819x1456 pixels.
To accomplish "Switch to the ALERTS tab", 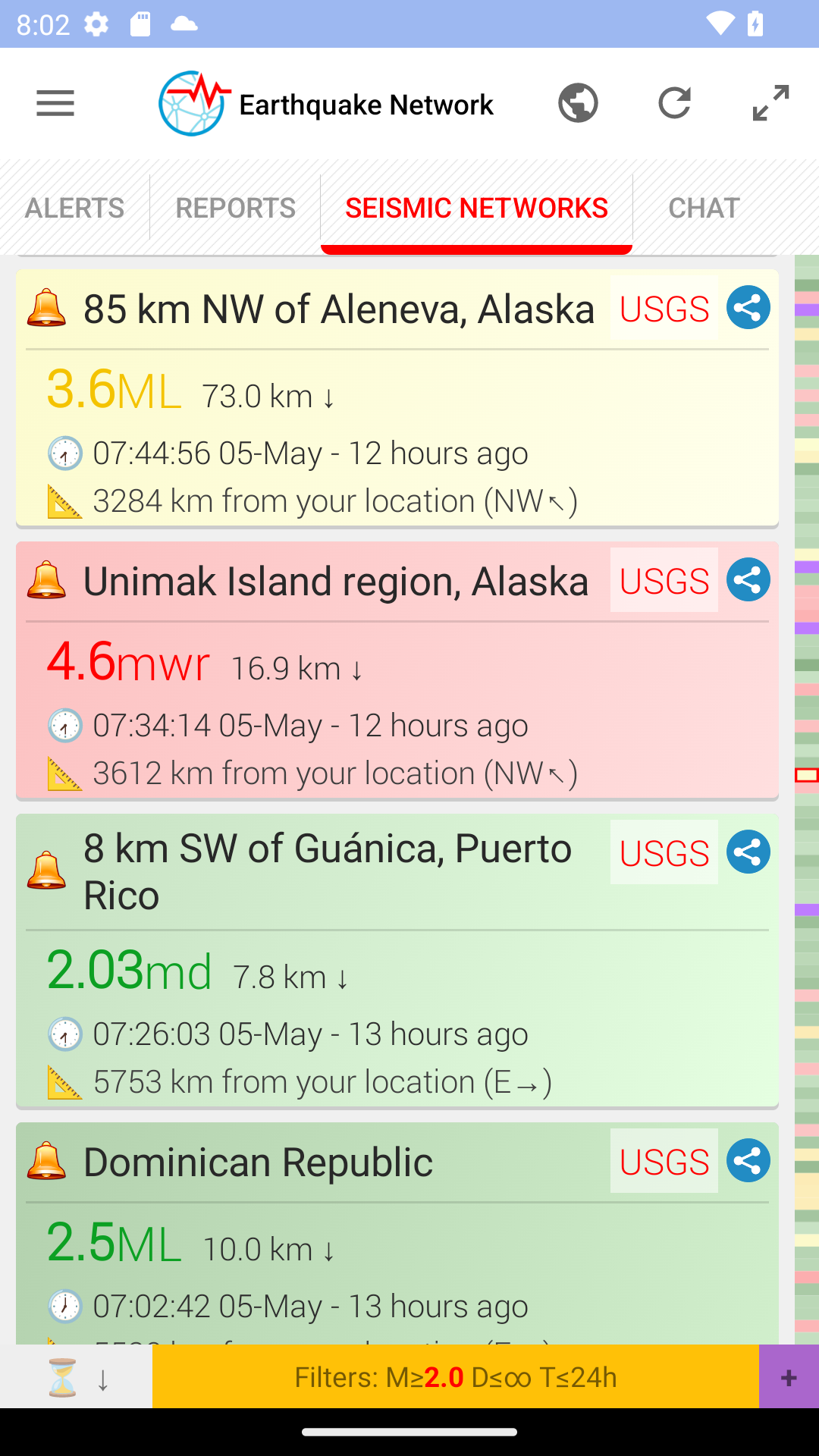I will pos(74,207).
